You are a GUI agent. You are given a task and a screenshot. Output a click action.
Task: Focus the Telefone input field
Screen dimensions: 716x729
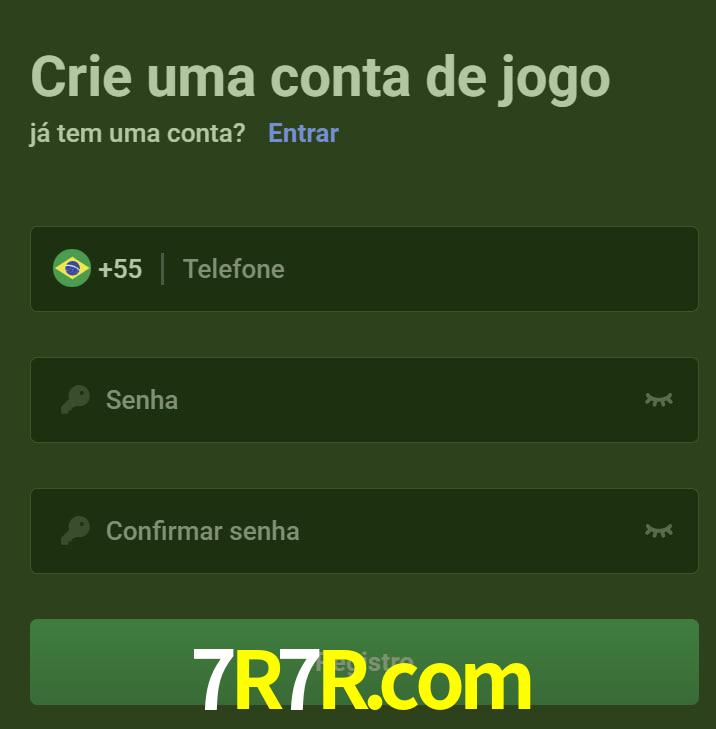click(430, 269)
